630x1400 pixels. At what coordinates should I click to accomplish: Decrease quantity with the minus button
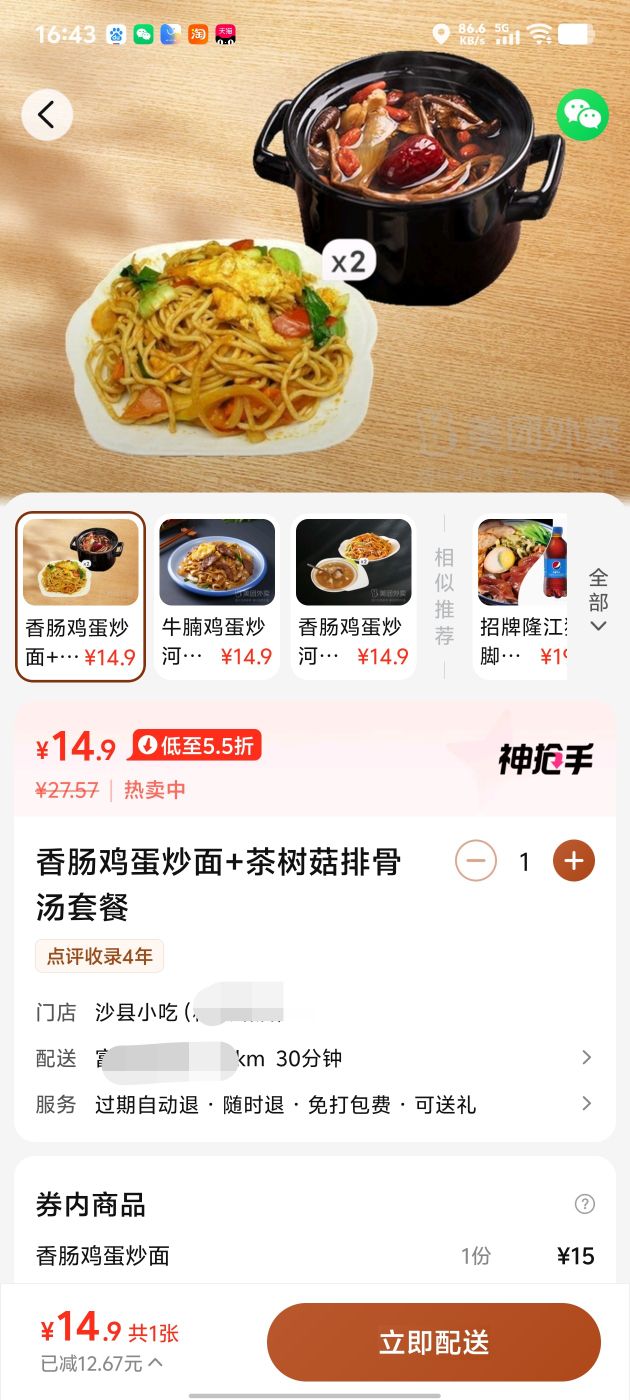476,861
